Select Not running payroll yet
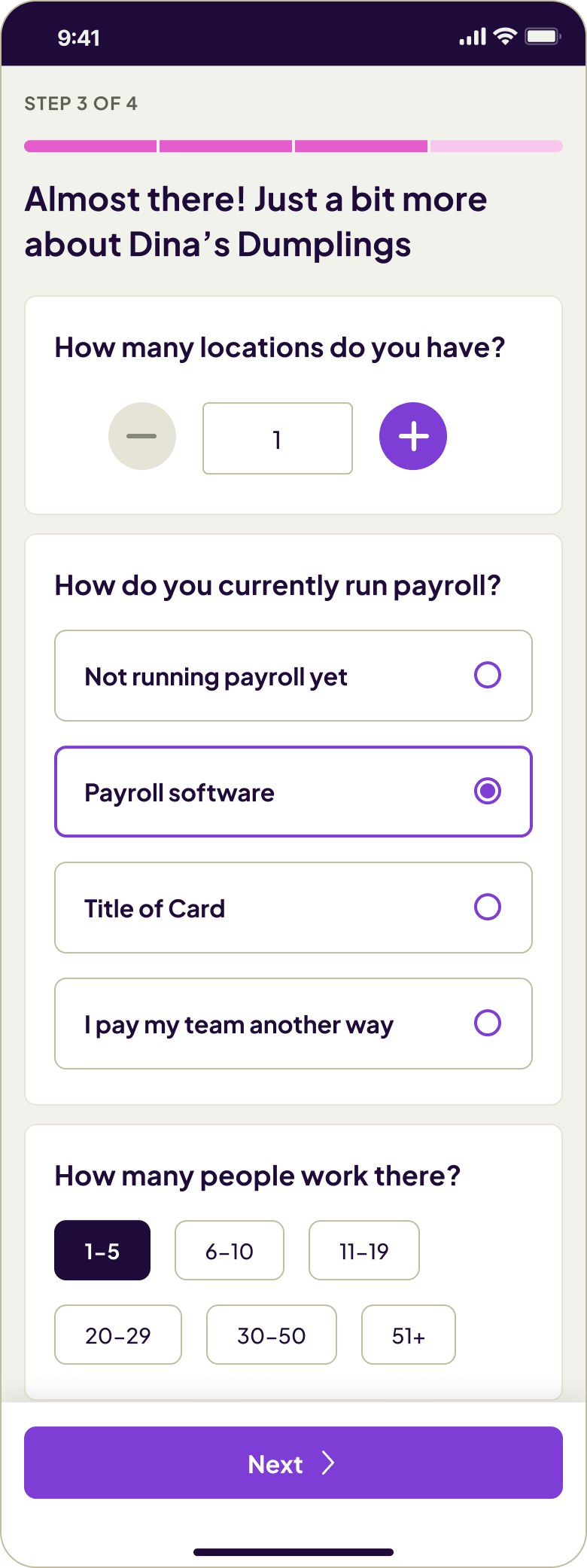This screenshot has height=1568, width=587. point(293,676)
